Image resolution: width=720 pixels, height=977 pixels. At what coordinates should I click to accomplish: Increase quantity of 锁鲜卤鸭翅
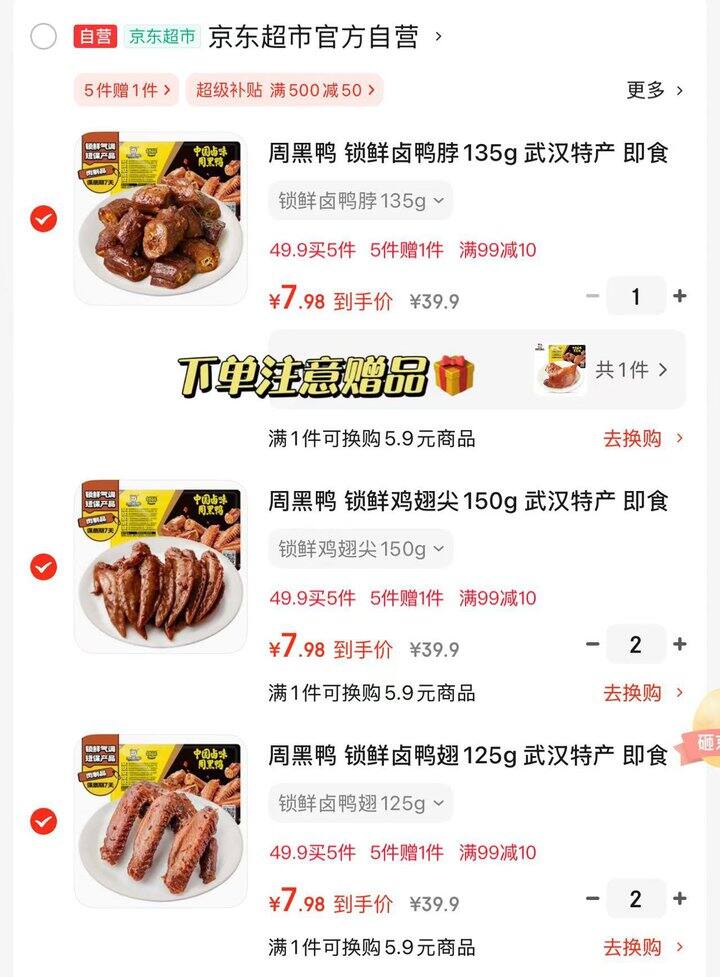click(x=680, y=899)
